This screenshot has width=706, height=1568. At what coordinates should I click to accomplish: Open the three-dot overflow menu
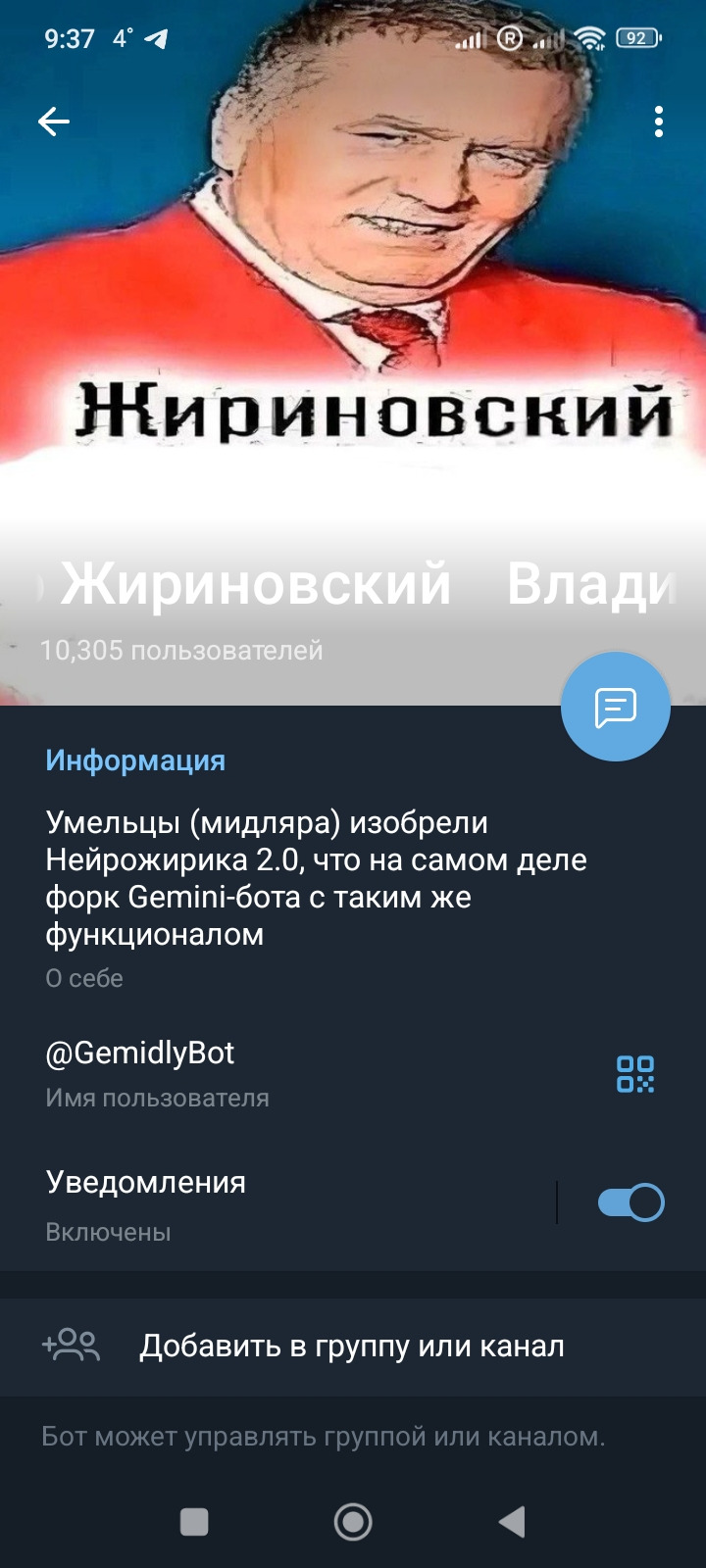(658, 122)
